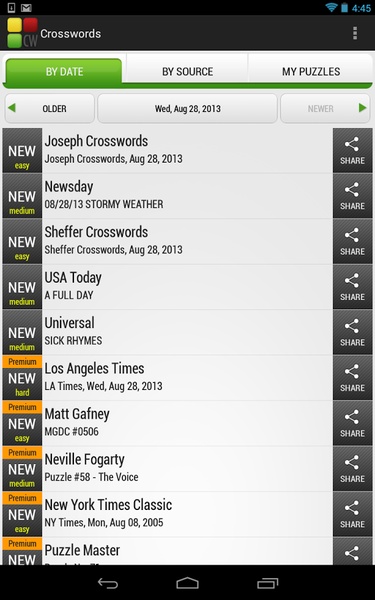Share the Matt Gafney puzzle
The width and height of the screenshot is (375, 600).
352,424
